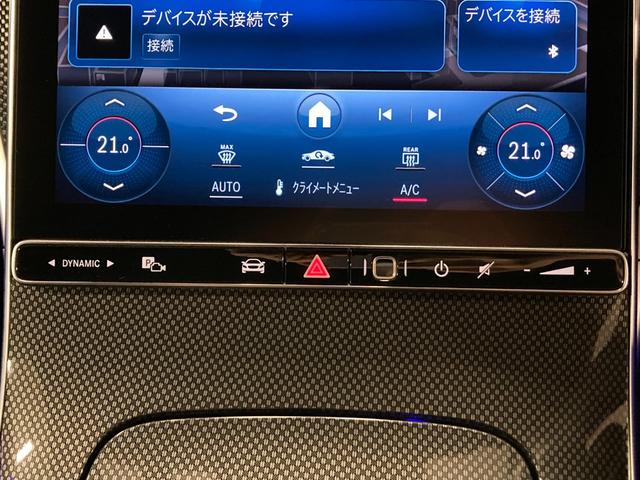Viewport: 640px width, 480px height.
Task: Open the home screen
Action: click(319, 114)
